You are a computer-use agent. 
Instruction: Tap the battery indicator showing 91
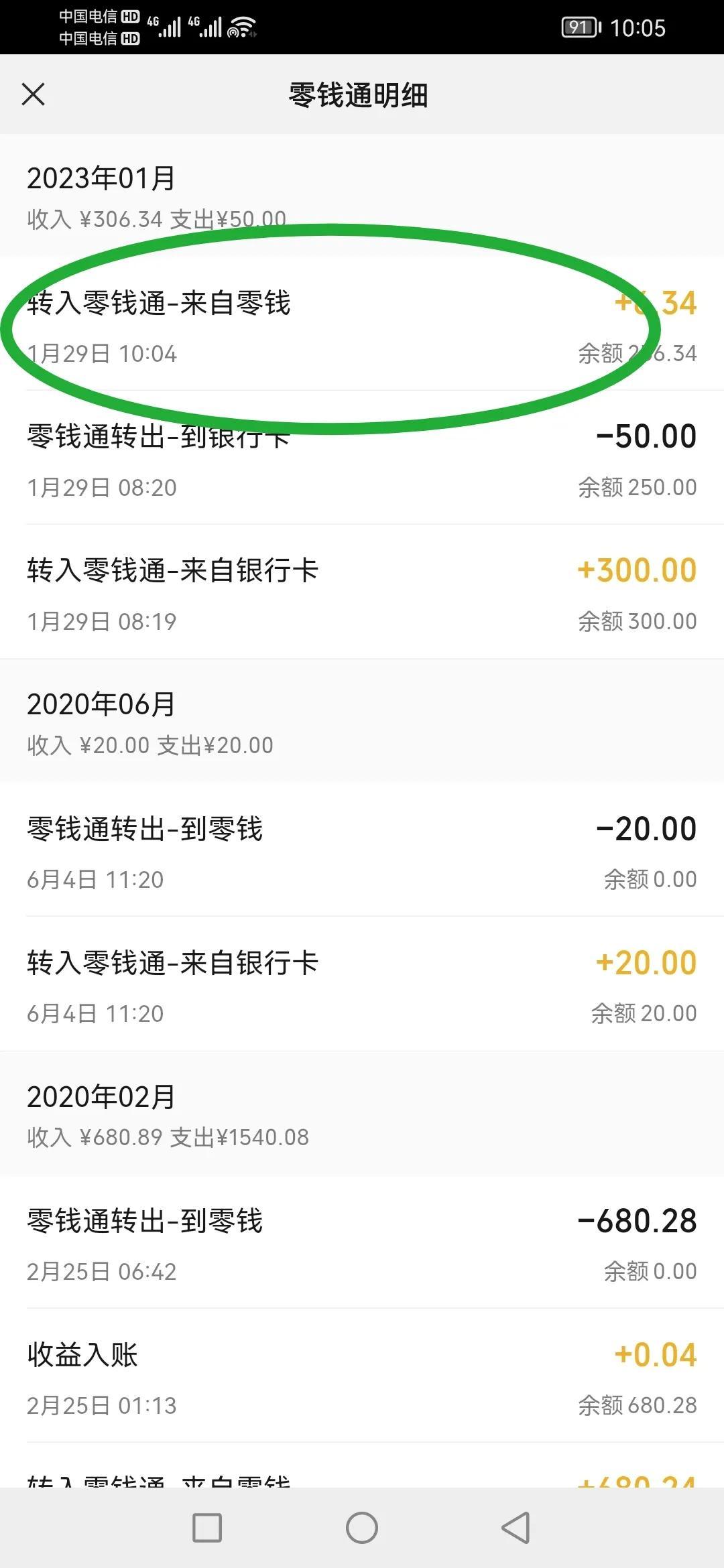[x=578, y=27]
